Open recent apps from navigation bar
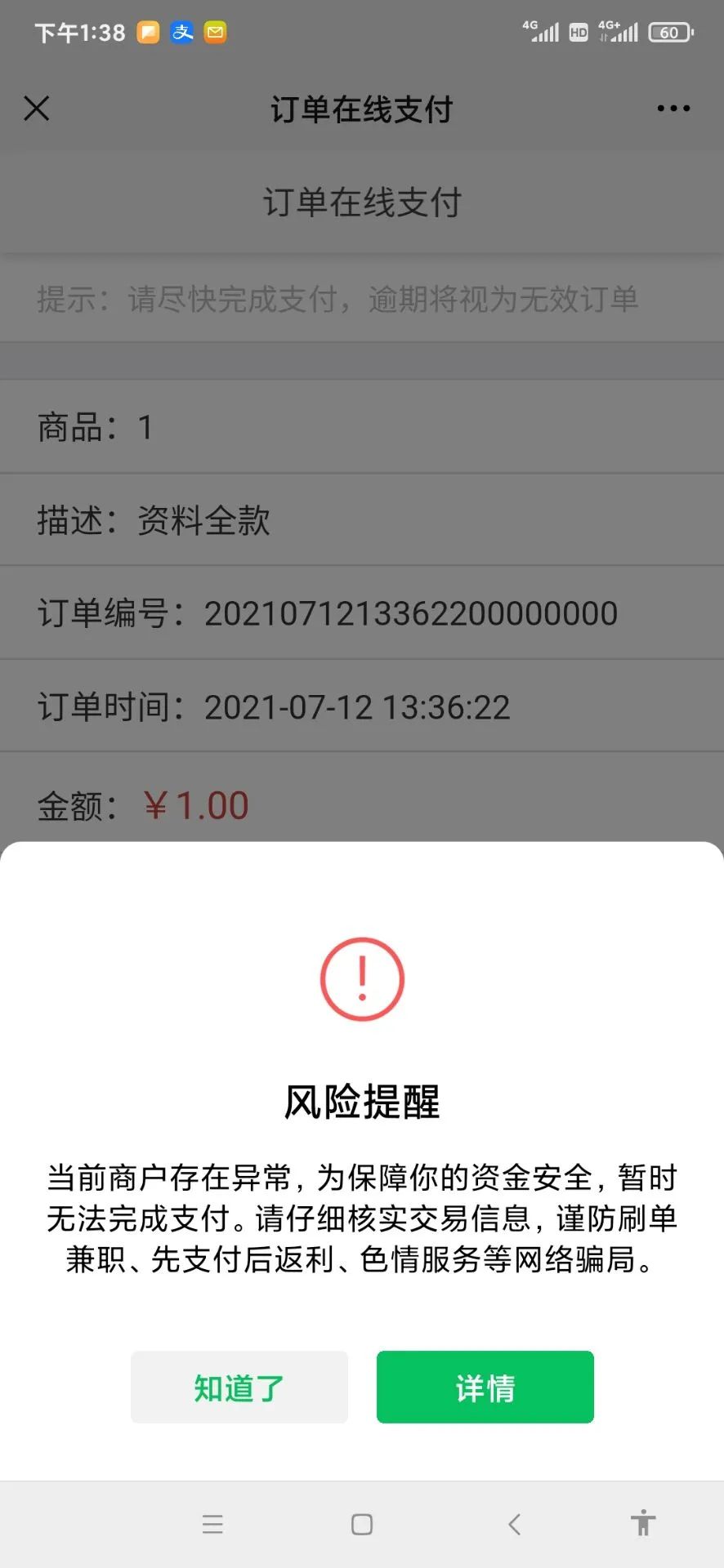724x1568 pixels. (212, 1524)
